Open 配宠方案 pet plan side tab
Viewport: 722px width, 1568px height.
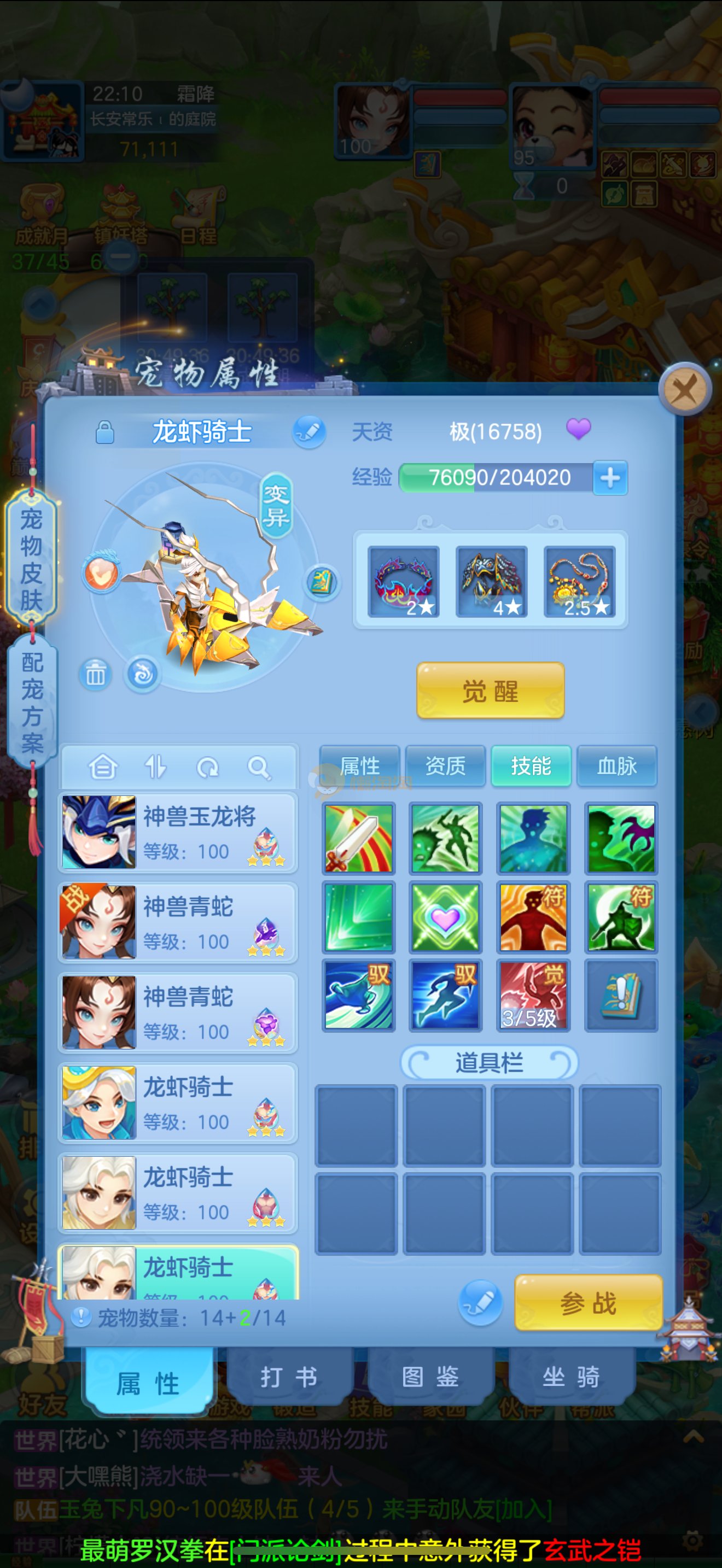click(x=32, y=702)
